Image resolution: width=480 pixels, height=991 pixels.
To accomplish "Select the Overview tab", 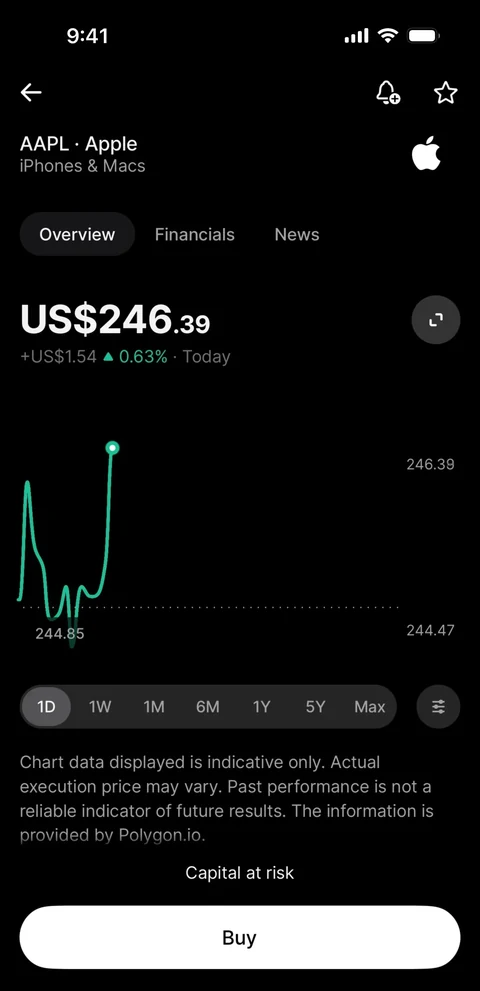I will pyautogui.click(x=77, y=234).
